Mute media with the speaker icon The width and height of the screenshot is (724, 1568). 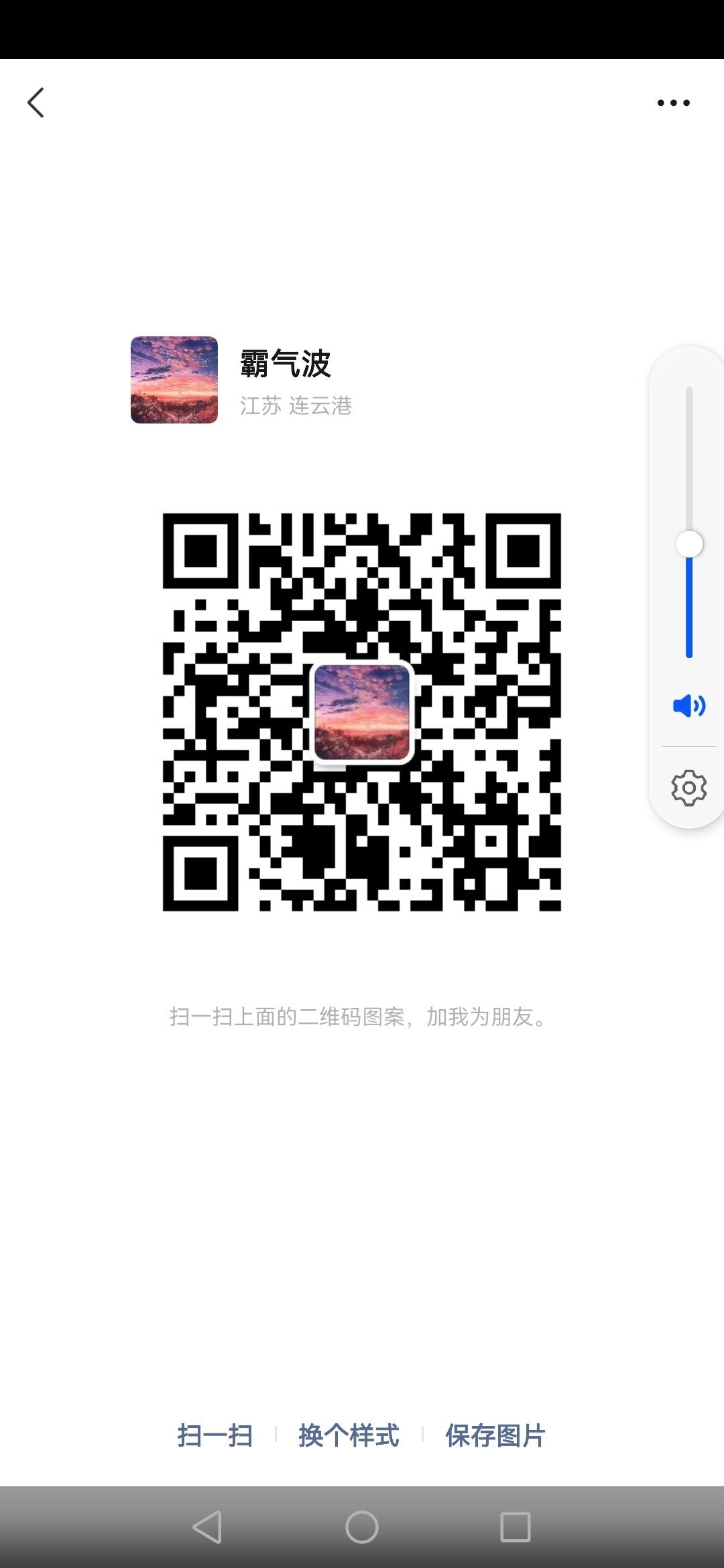tap(688, 706)
